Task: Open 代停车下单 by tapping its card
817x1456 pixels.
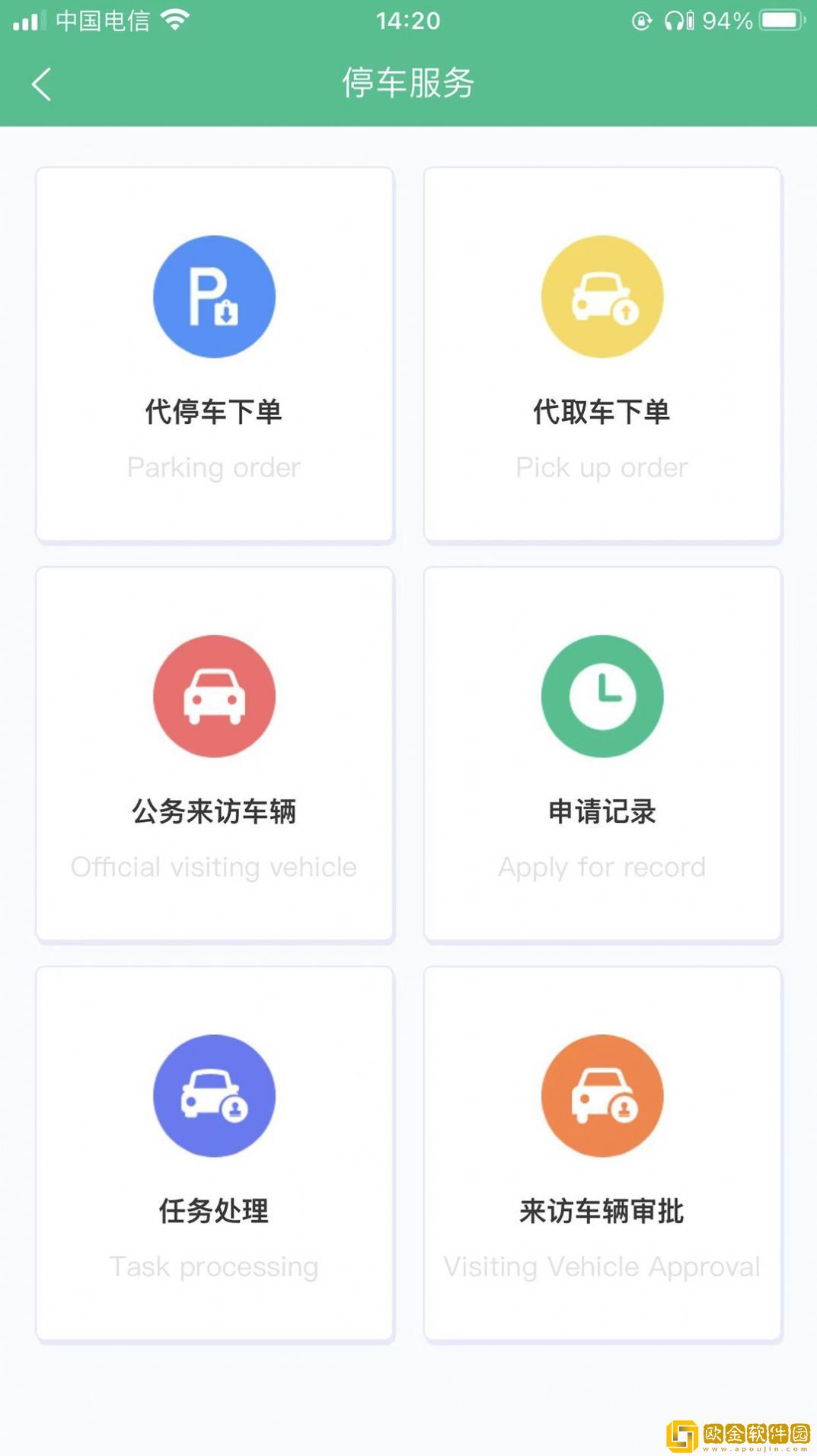Action: point(214,354)
